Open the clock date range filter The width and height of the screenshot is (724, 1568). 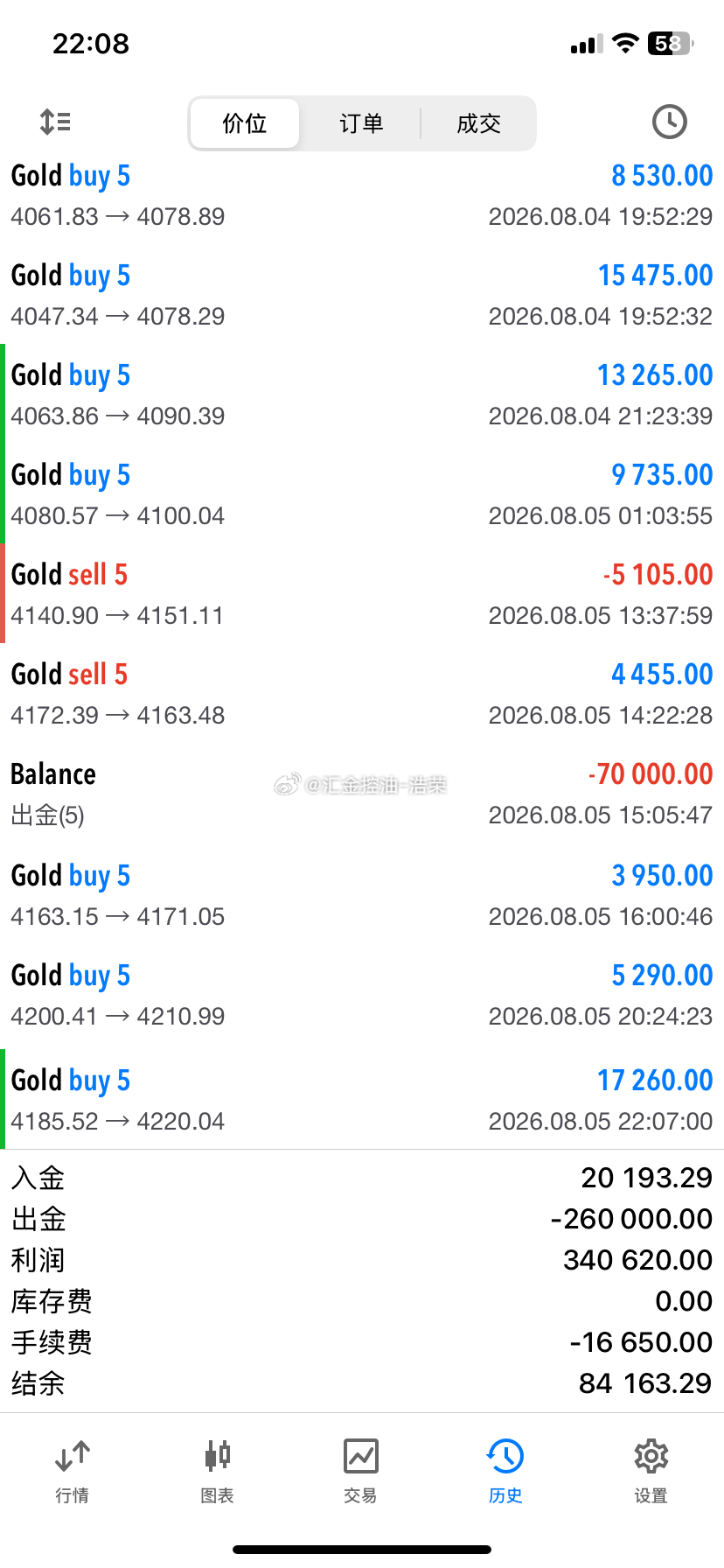670,122
